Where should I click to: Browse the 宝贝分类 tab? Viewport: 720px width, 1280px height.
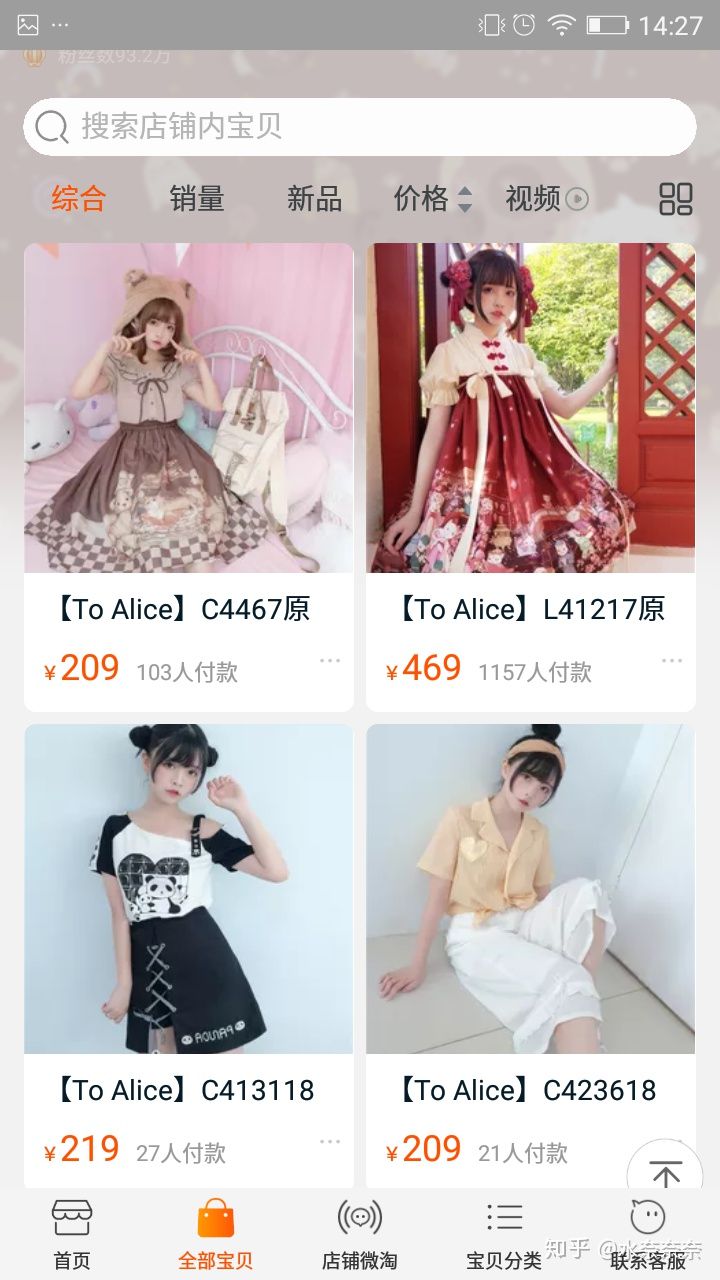tap(504, 1235)
